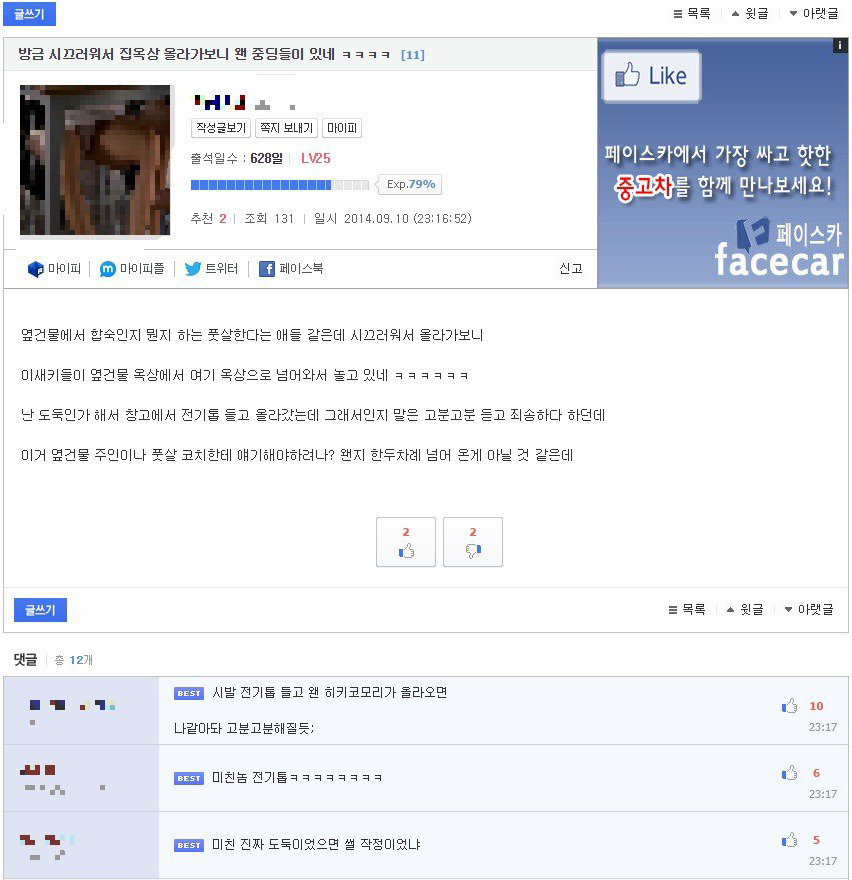The height and width of the screenshot is (880, 852).
Task: Tap the top 글쓰기 write button
Action: 27,14
